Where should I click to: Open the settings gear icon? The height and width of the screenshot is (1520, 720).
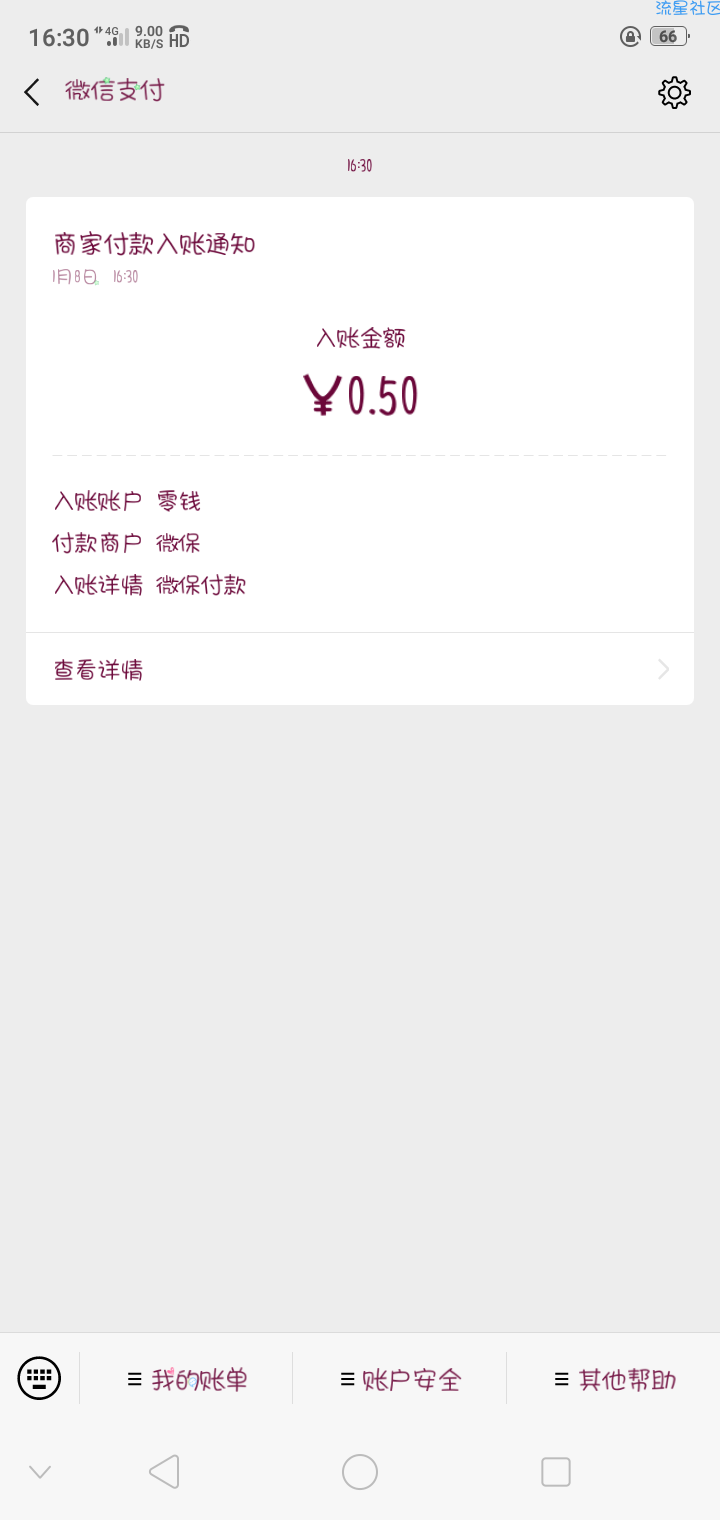pyautogui.click(x=674, y=92)
